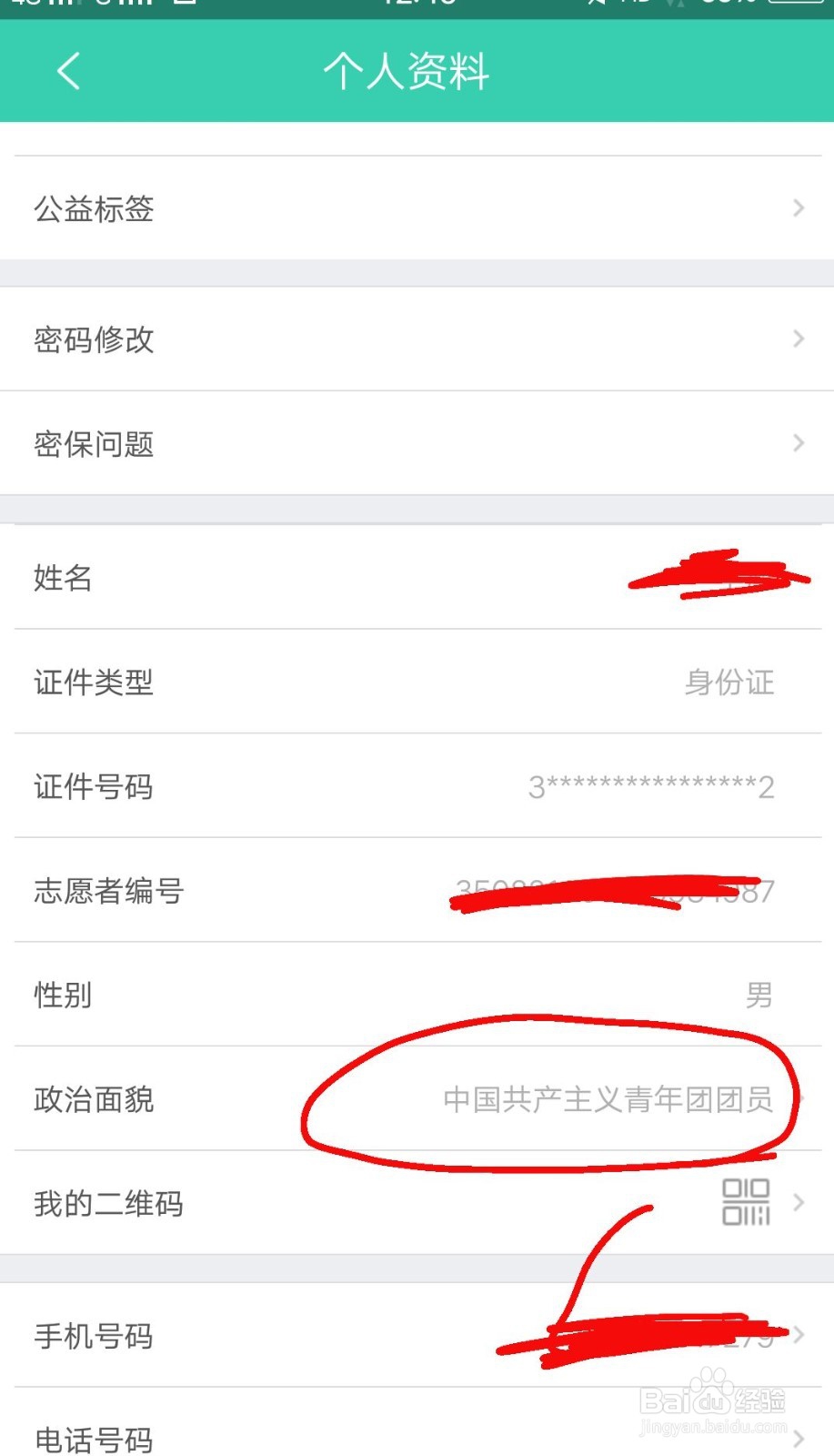This screenshot has width=834, height=1456.
Task: Open my QR code via the QR icon
Action: (745, 1203)
